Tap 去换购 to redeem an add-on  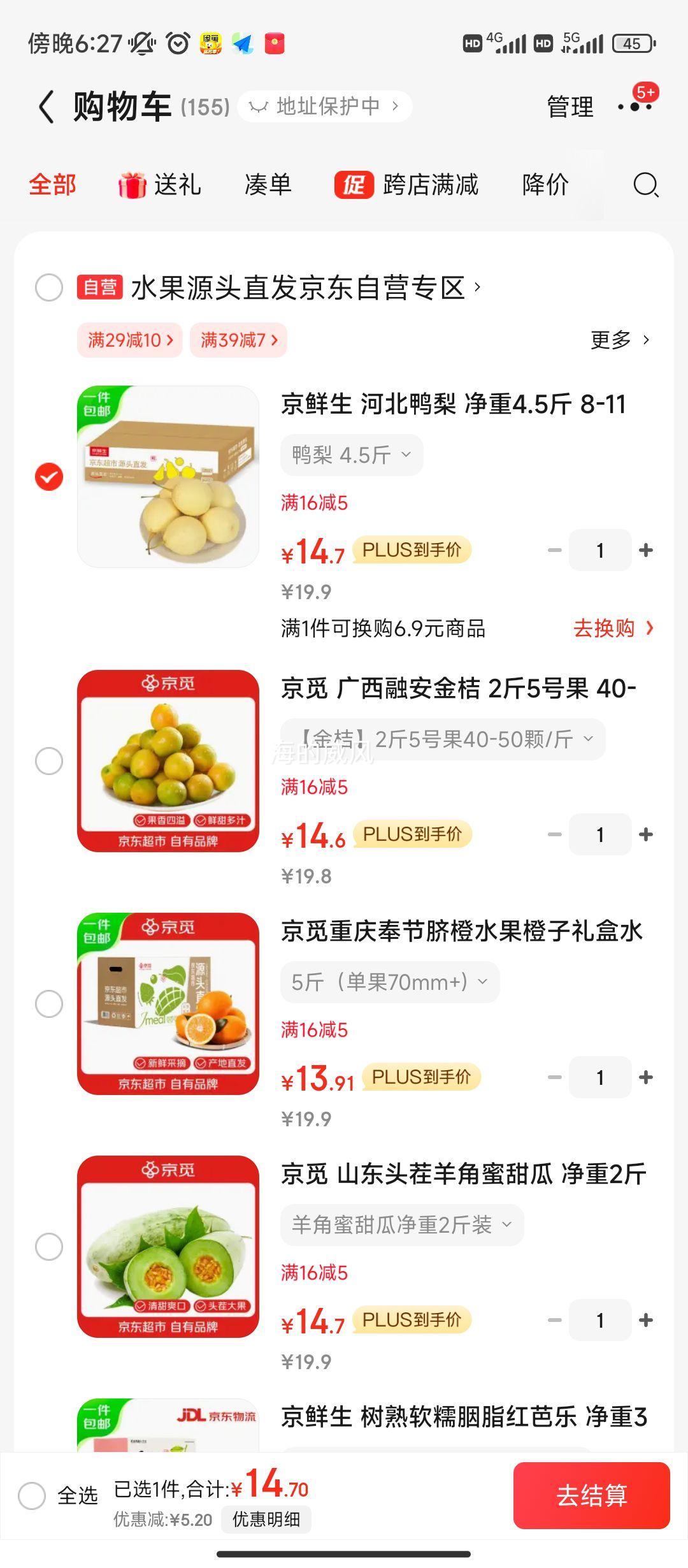(x=613, y=628)
